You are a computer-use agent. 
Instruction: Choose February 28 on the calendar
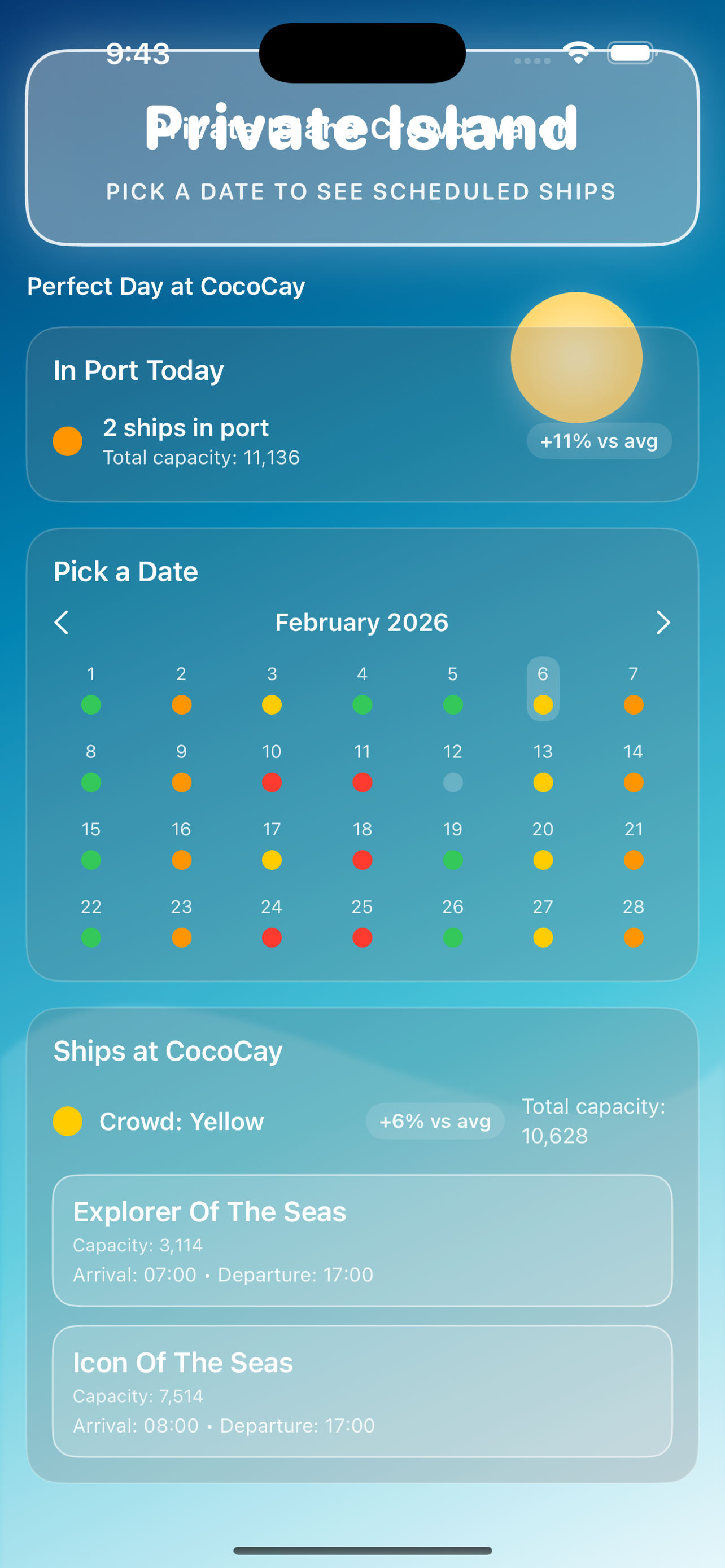[x=633, y=922]
